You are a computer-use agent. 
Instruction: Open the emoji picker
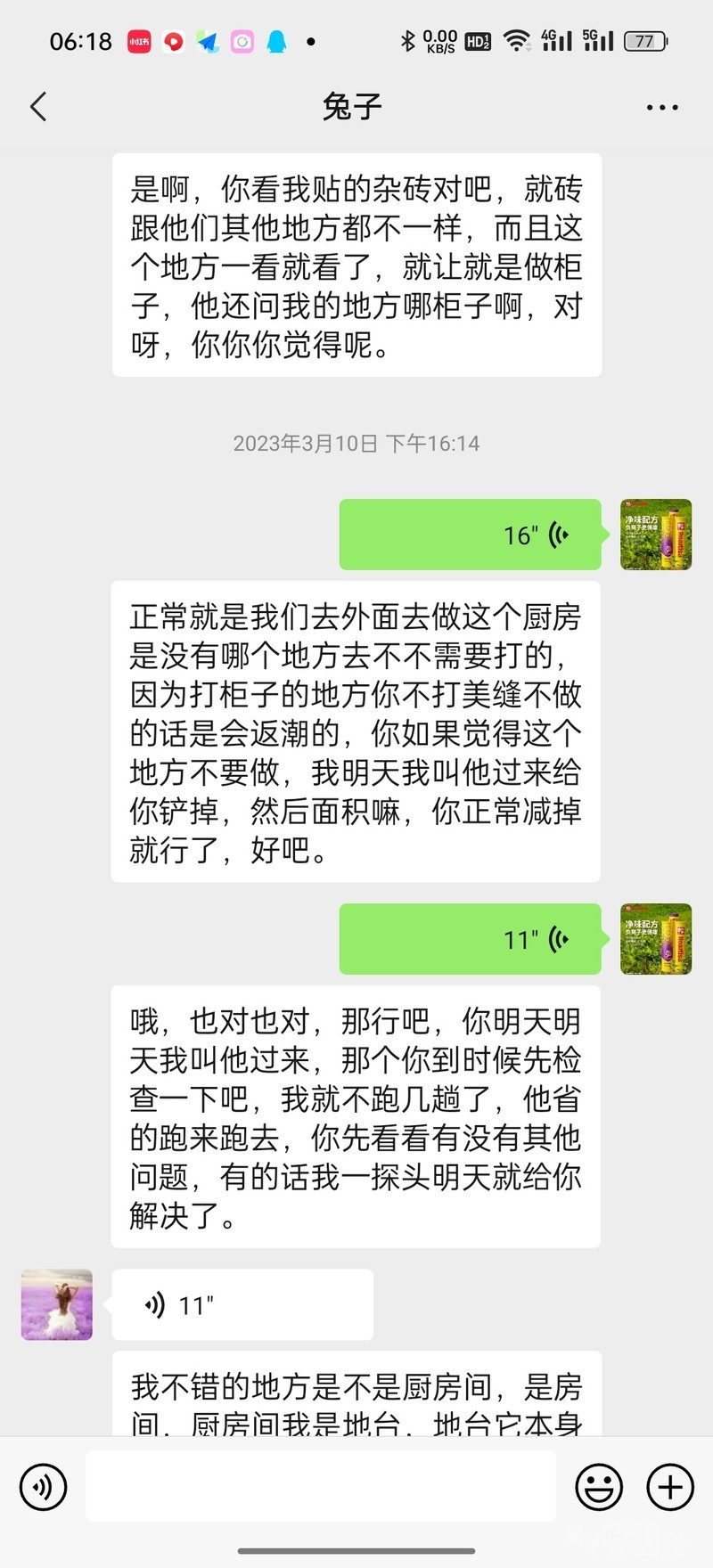tap(599, 1487)
